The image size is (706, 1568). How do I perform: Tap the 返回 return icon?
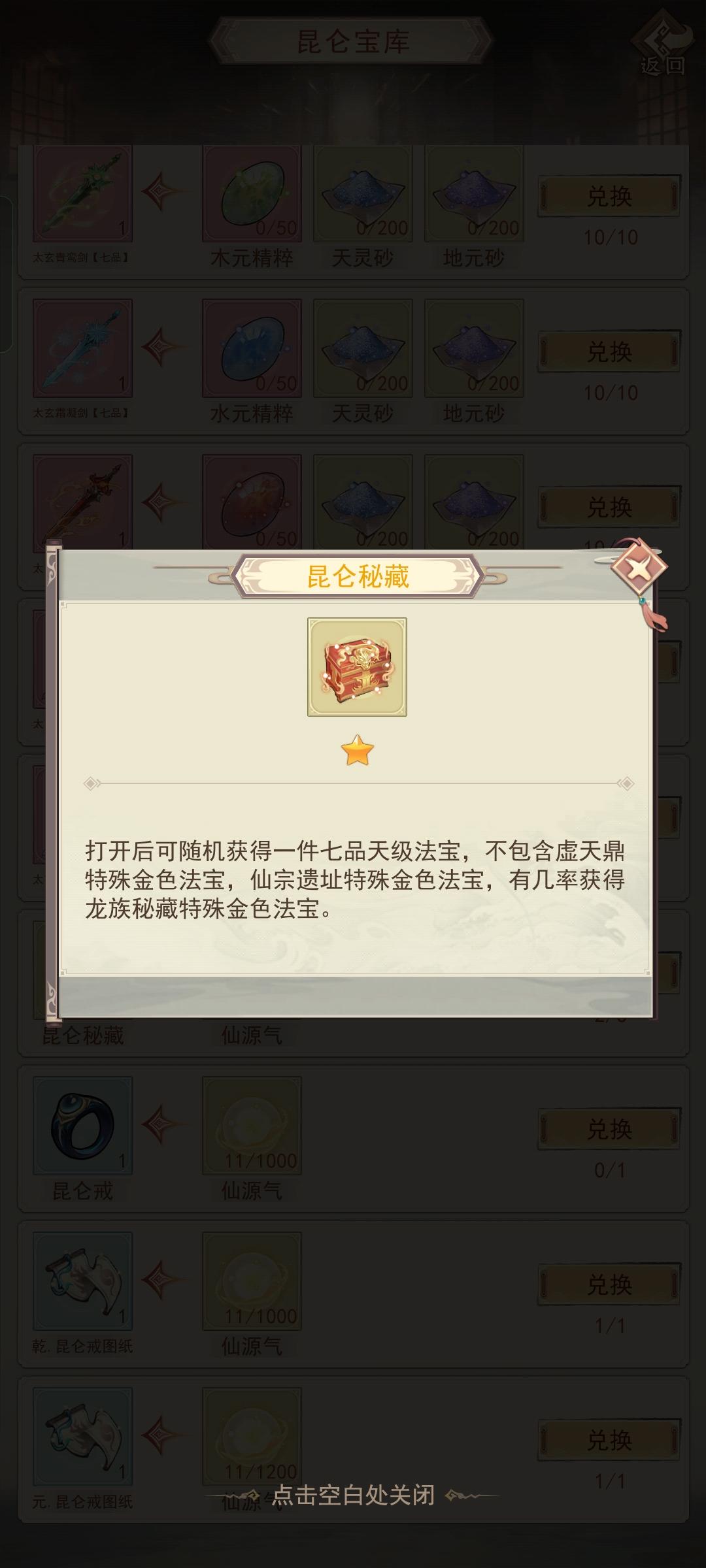click(662, 44)
